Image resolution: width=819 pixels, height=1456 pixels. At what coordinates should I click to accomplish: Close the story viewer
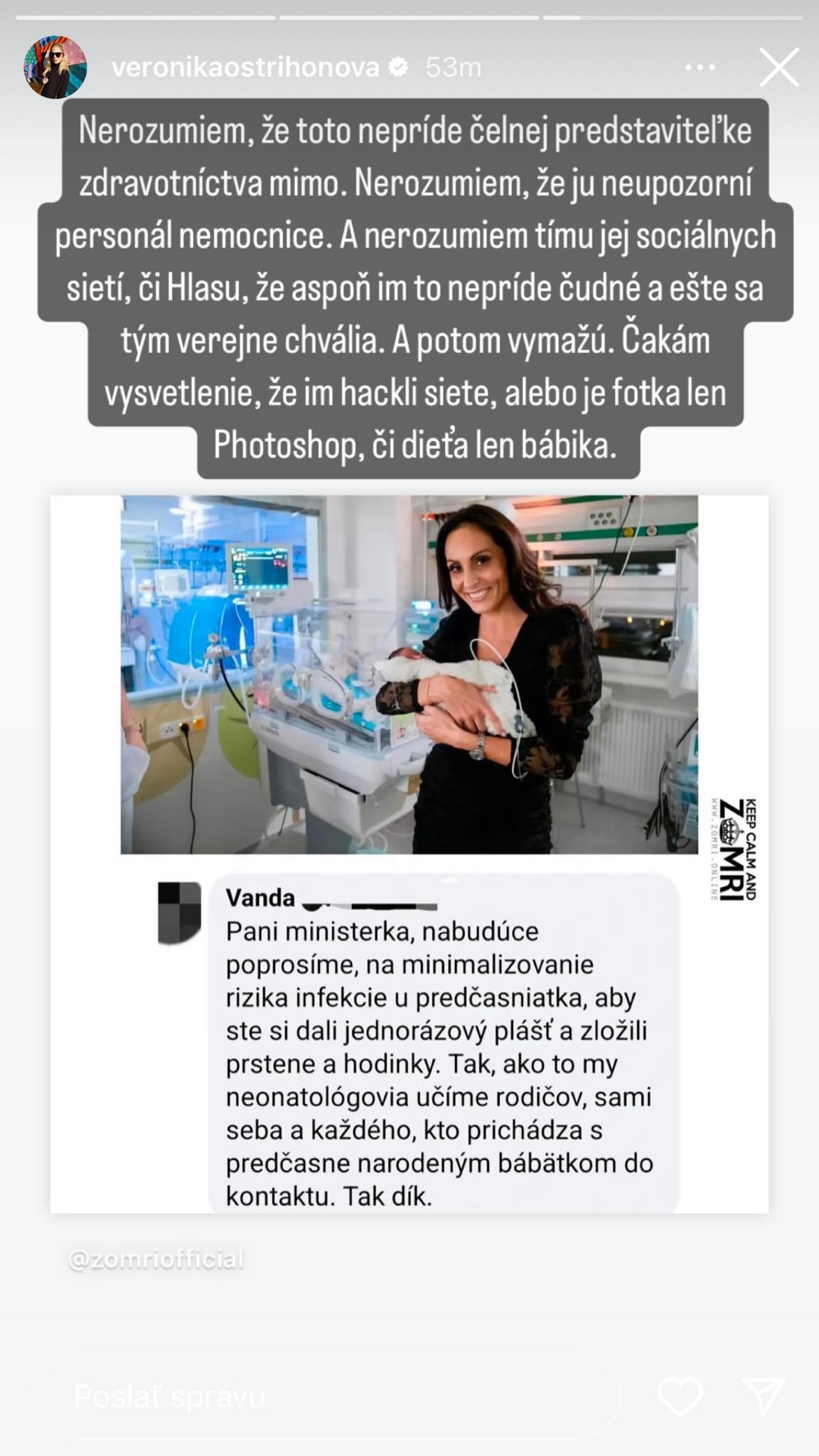pos(779,68)
